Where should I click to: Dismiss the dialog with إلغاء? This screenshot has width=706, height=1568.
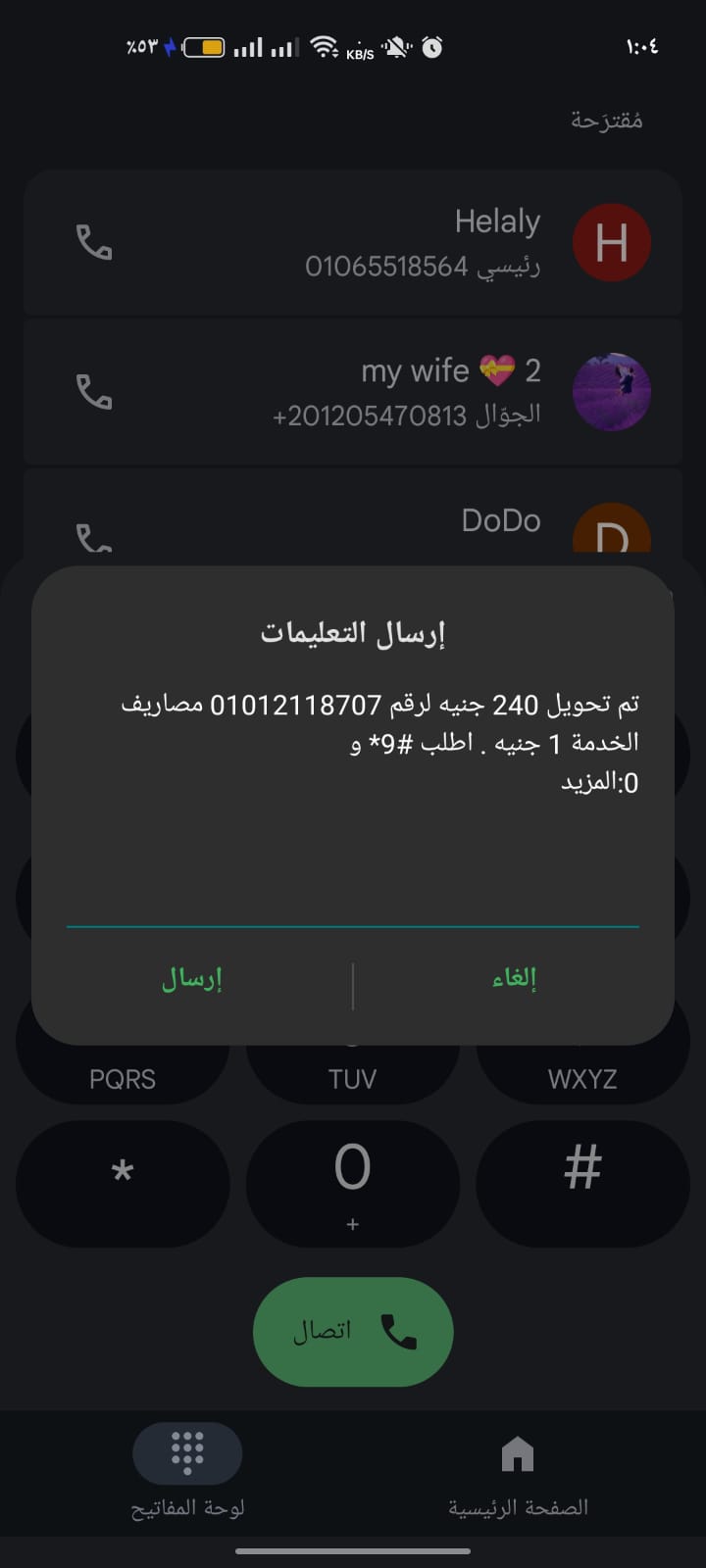pos(514,979)
